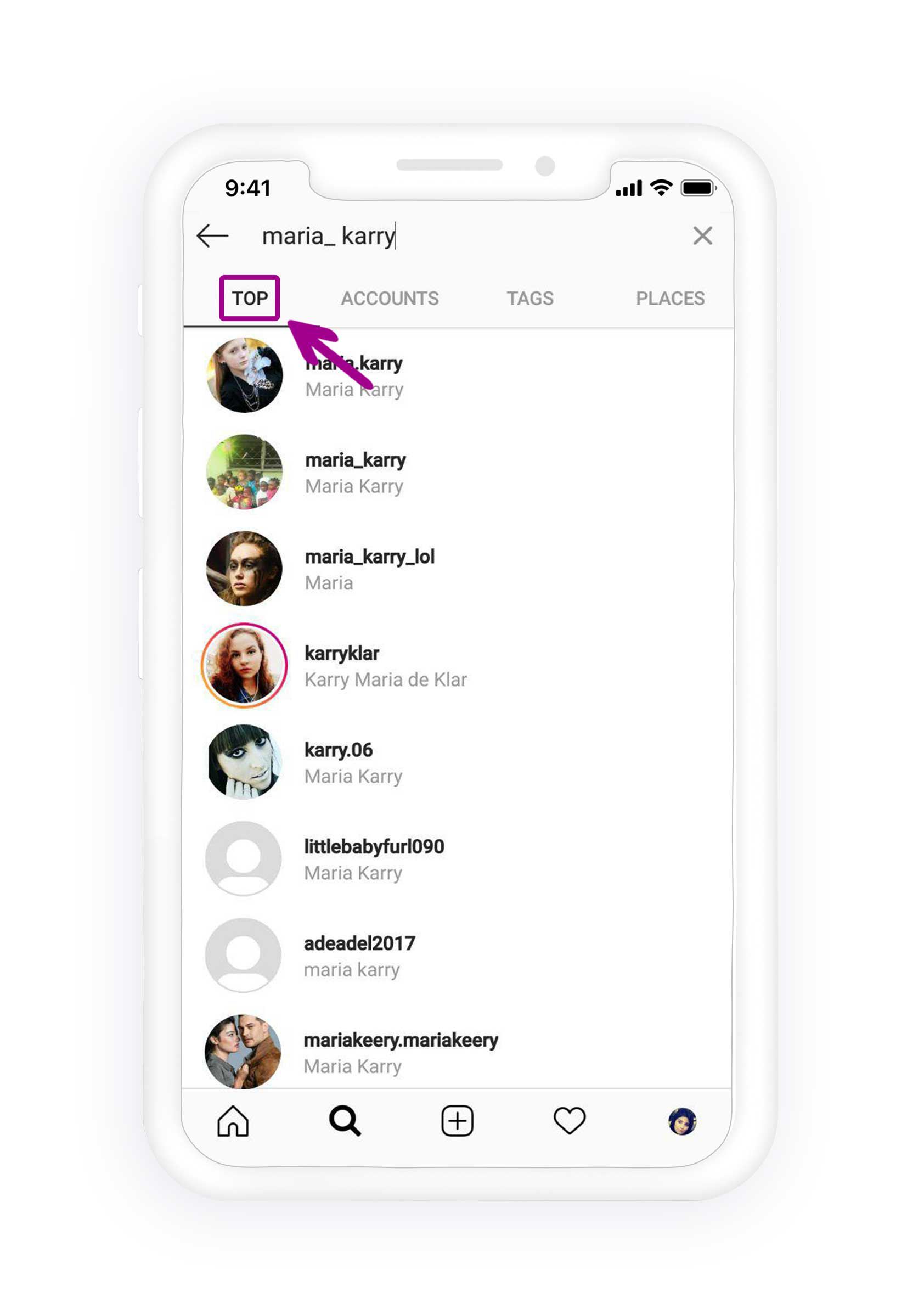
Task: Open the search tab in the bottom bar
Action: coord(345,1121)
